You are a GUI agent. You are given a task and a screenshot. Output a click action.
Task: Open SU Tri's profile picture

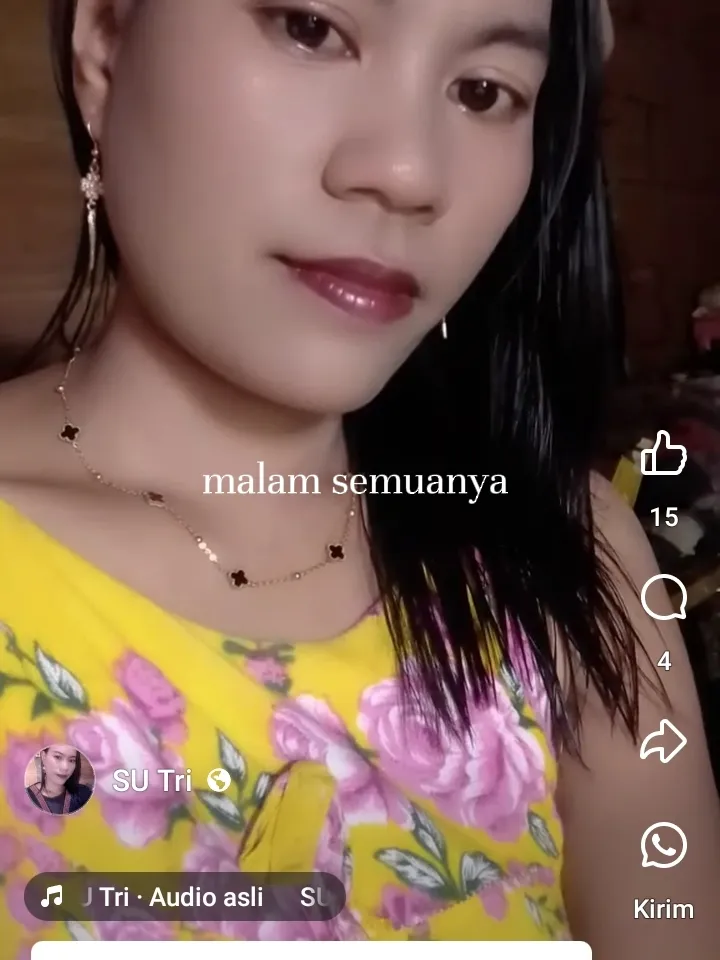(x=60, y=780)
